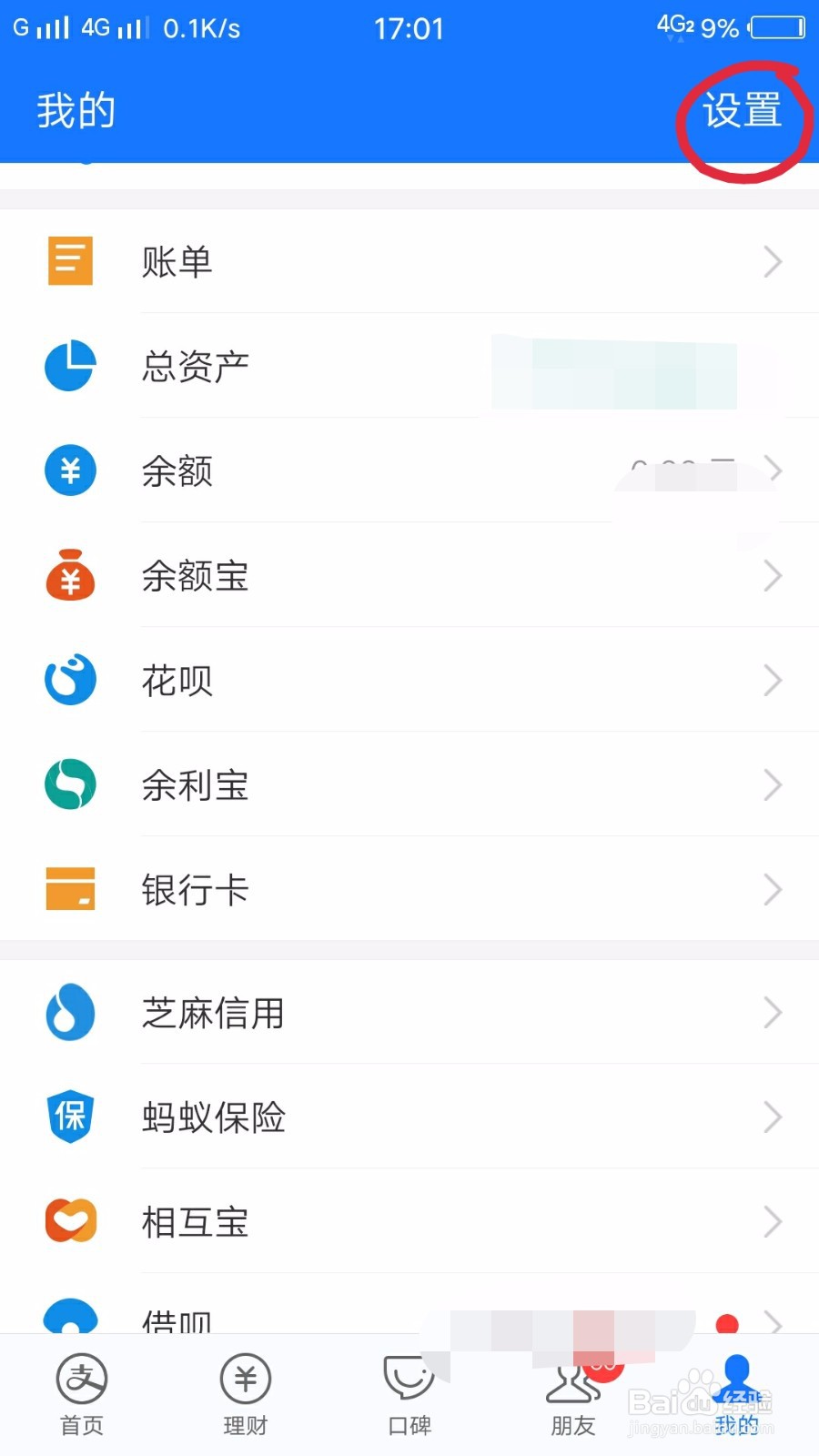Click the 芝麻信用 Zhima Credit icon
The image size is (819, 1456).
(x=70, y=1013)
